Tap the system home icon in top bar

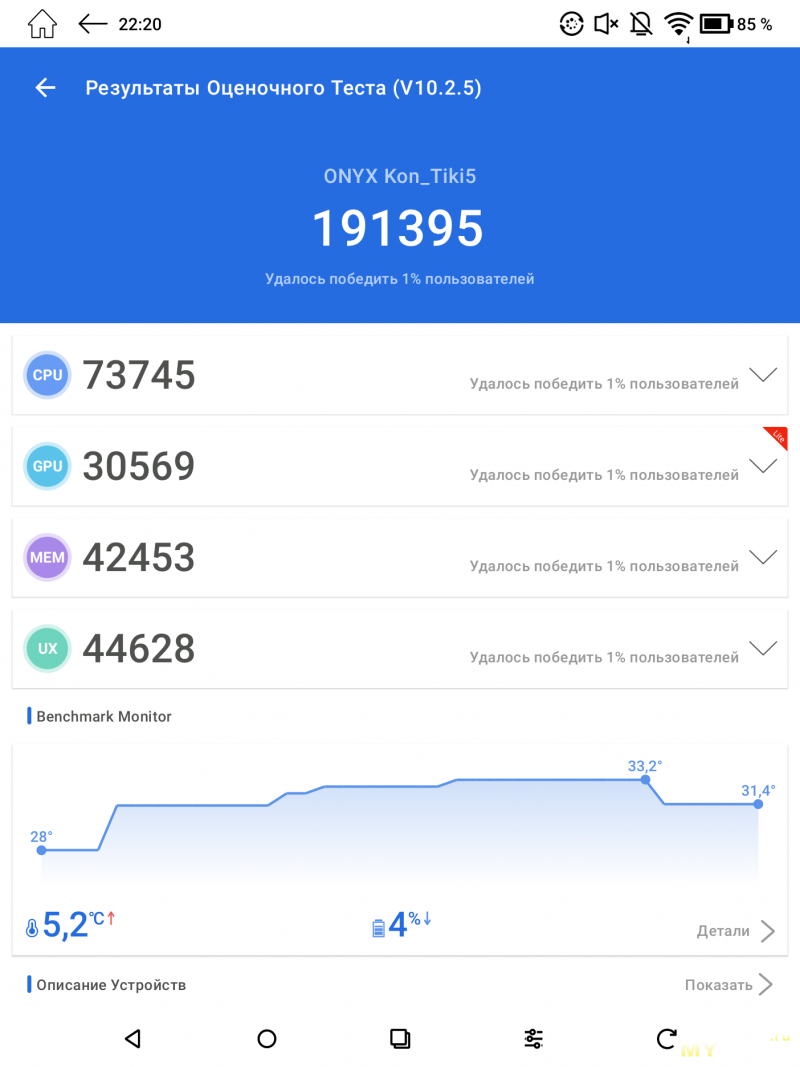pos(42,24)
